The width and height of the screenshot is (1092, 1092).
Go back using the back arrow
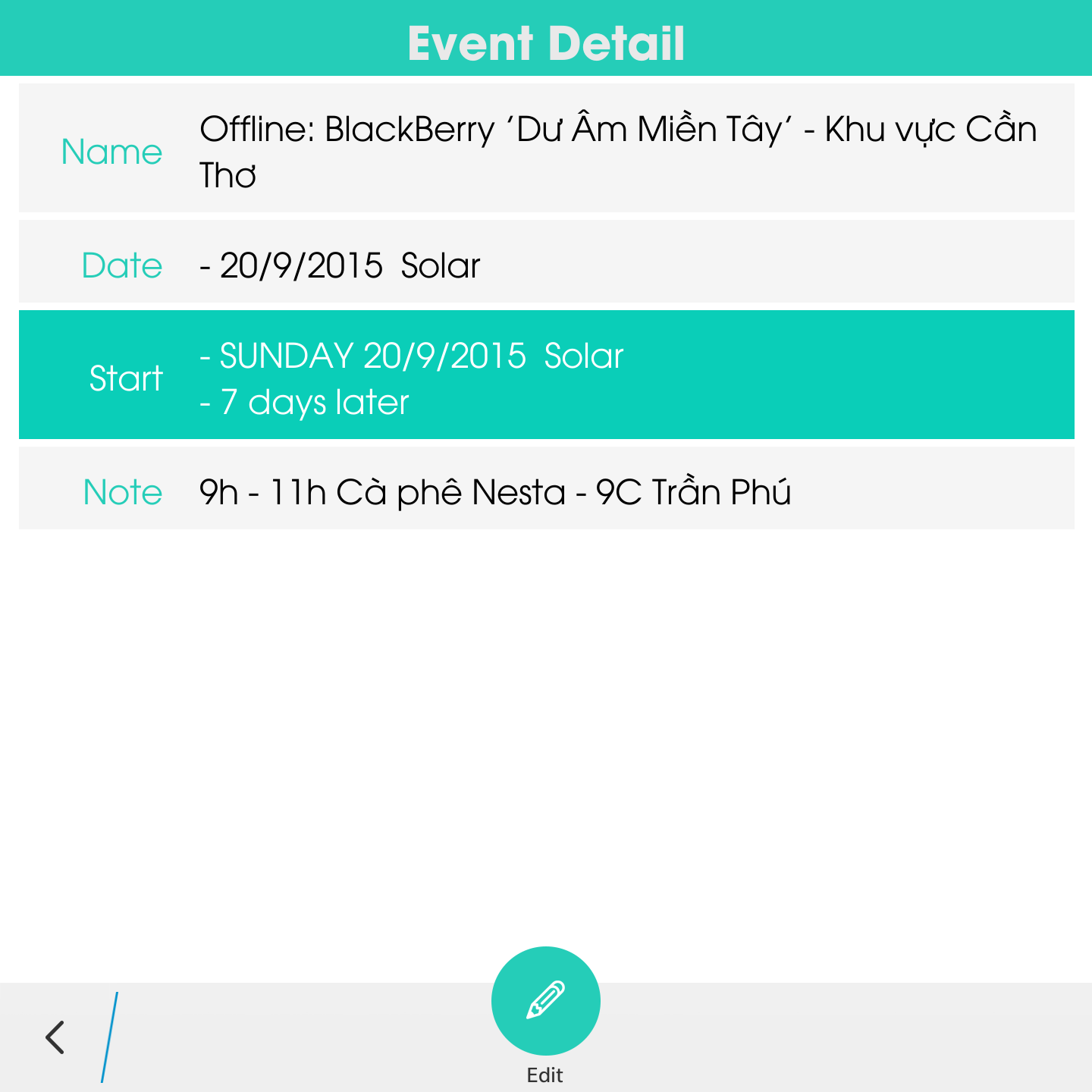tap(55, 1037)
